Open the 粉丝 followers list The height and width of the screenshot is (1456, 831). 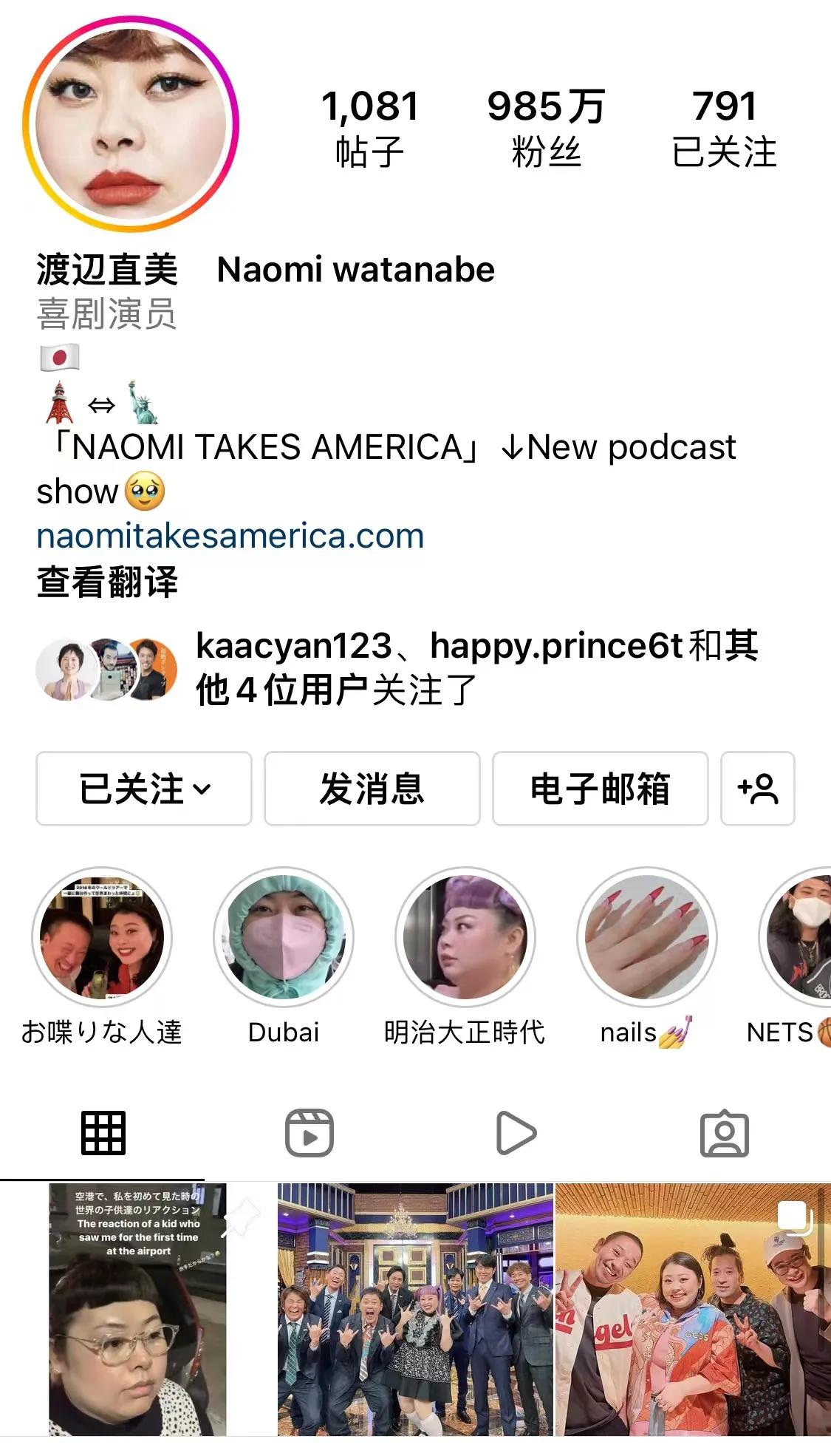546,127
